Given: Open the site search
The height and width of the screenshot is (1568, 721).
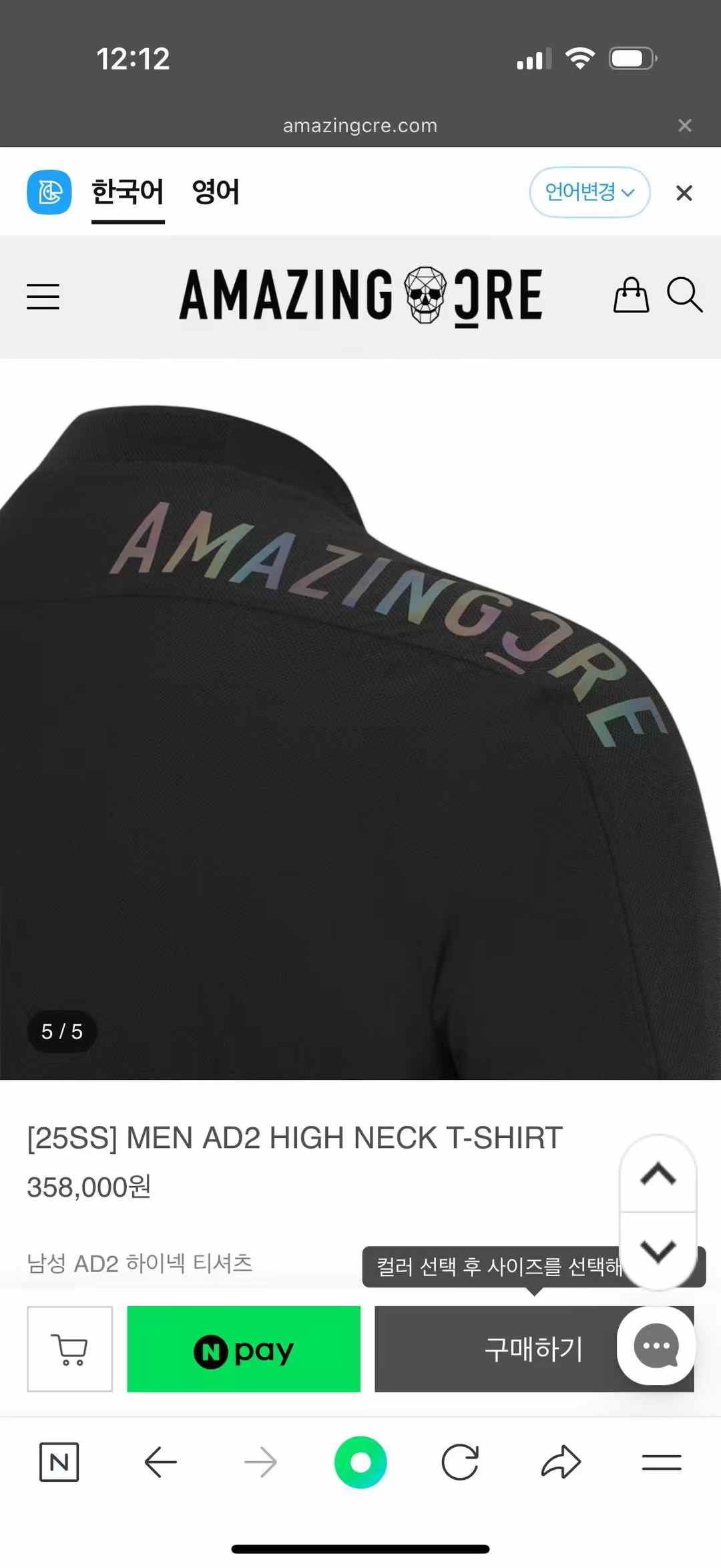Looking at the screenshot, I should [684, 295].
